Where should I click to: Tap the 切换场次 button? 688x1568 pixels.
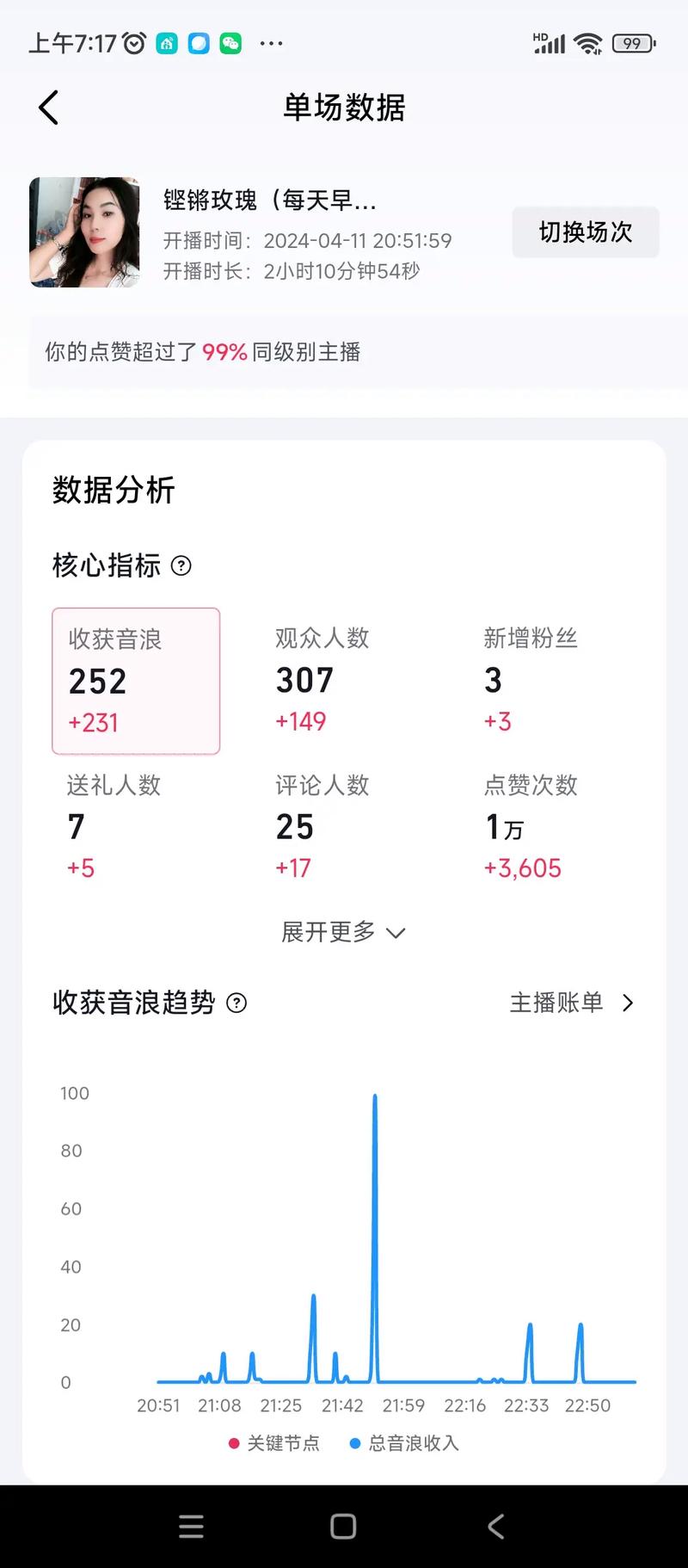[585, 232]
